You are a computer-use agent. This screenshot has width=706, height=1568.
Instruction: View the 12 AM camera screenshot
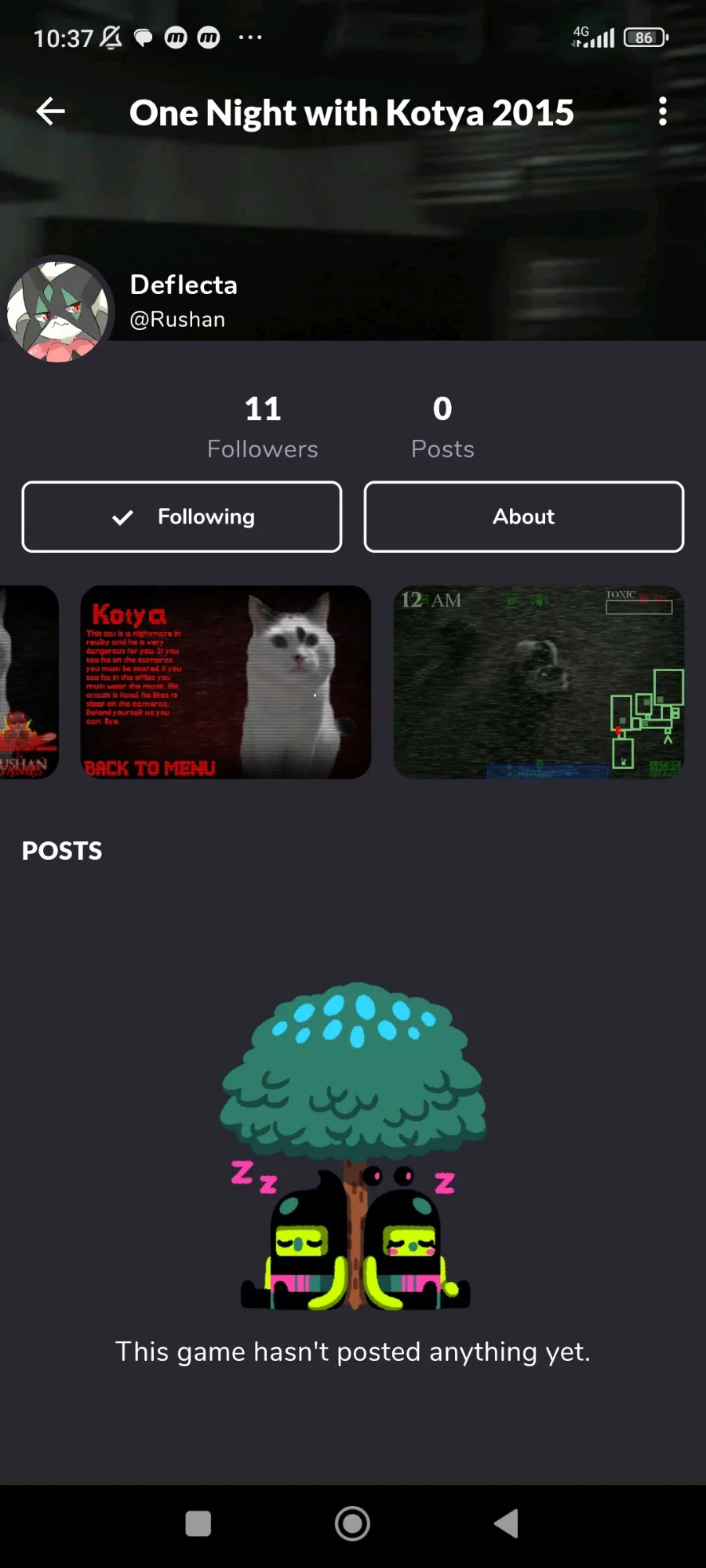pos(539,682)
